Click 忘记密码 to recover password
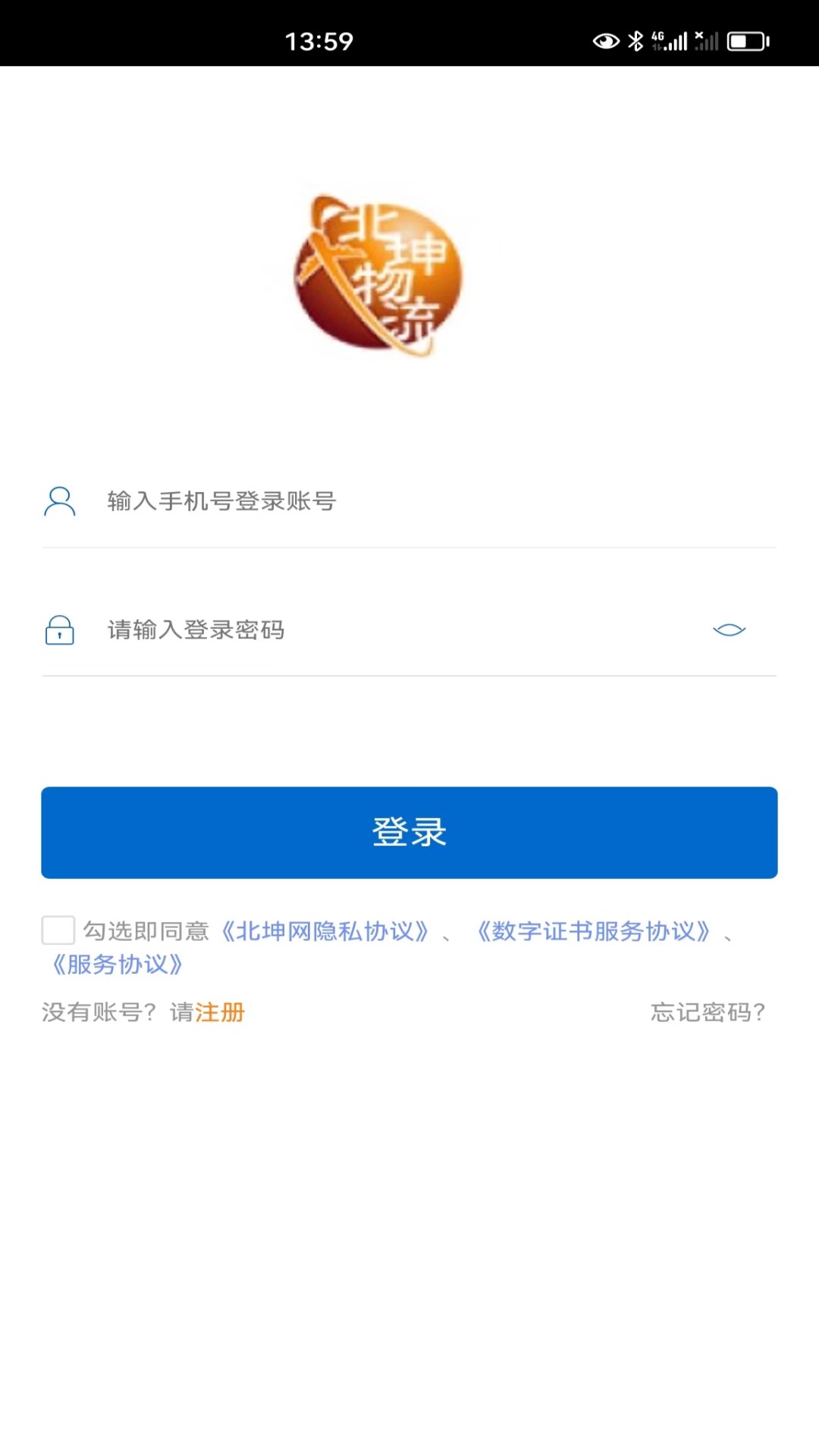This screenshot has height=1456, width=819. (707, 1013)
